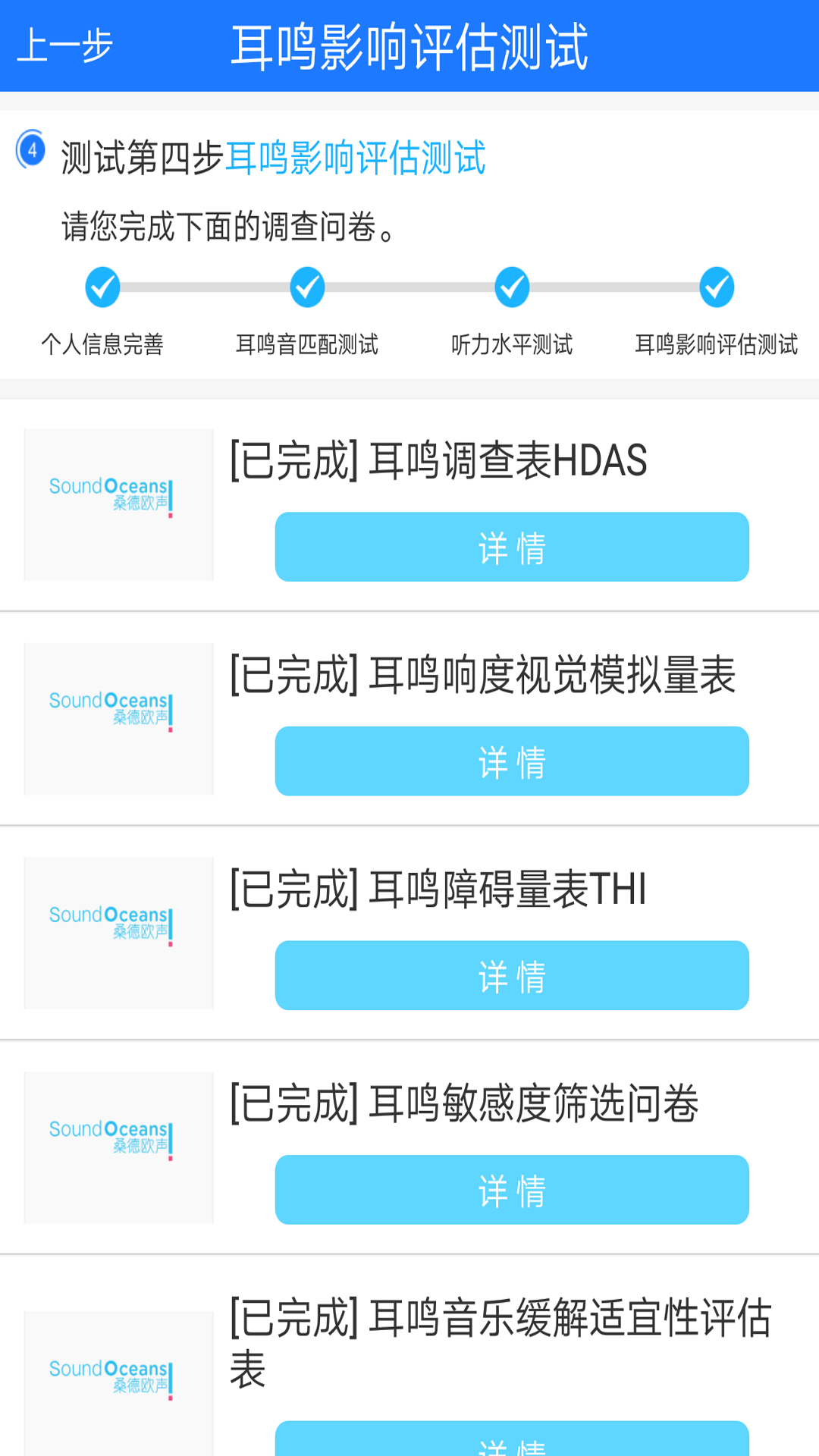Tap the checkmark above 耳鸣音匹配测试

coord(307,288)
